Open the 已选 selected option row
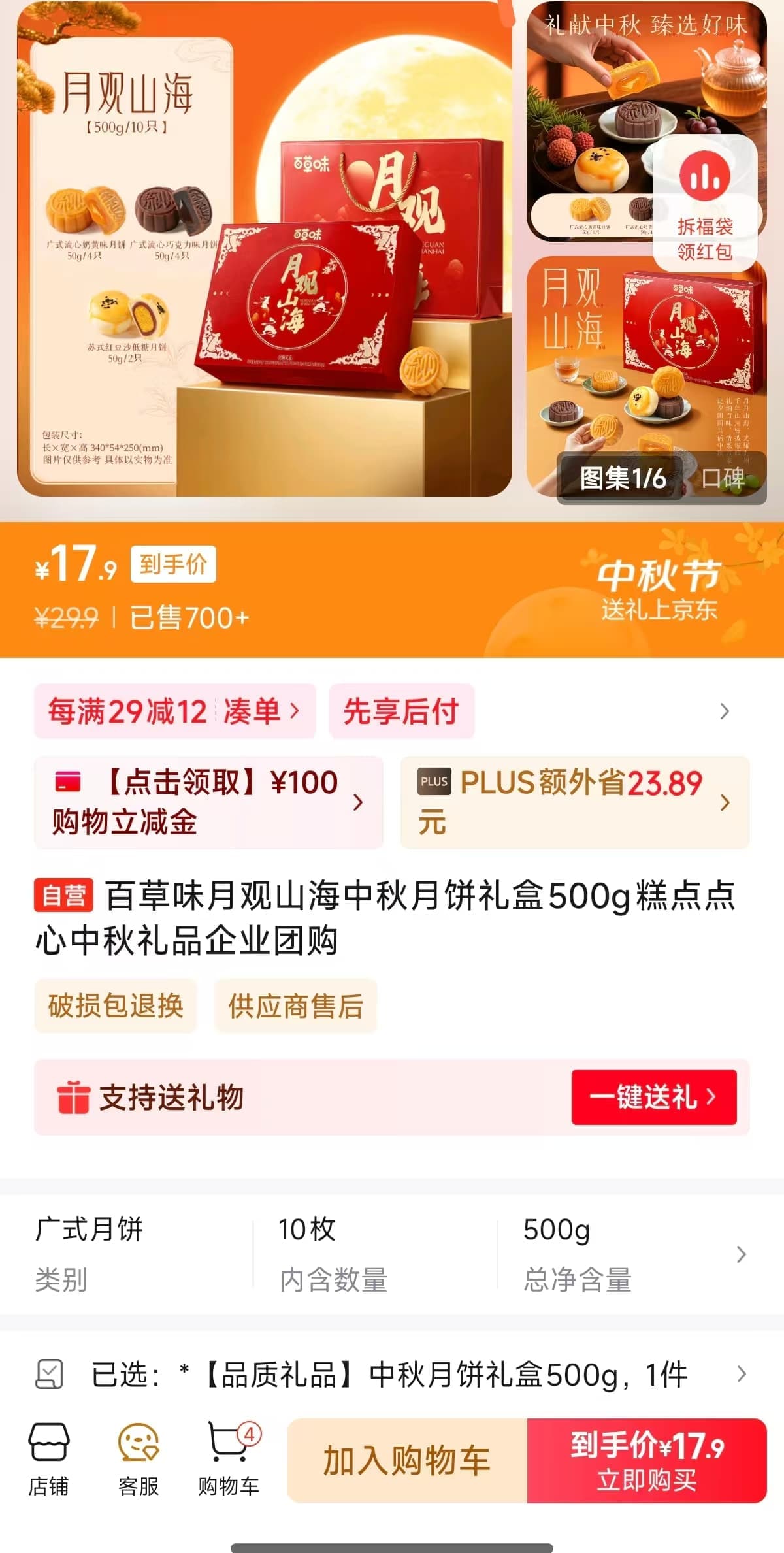The image size is (784, 1553). coord(392,1374)
